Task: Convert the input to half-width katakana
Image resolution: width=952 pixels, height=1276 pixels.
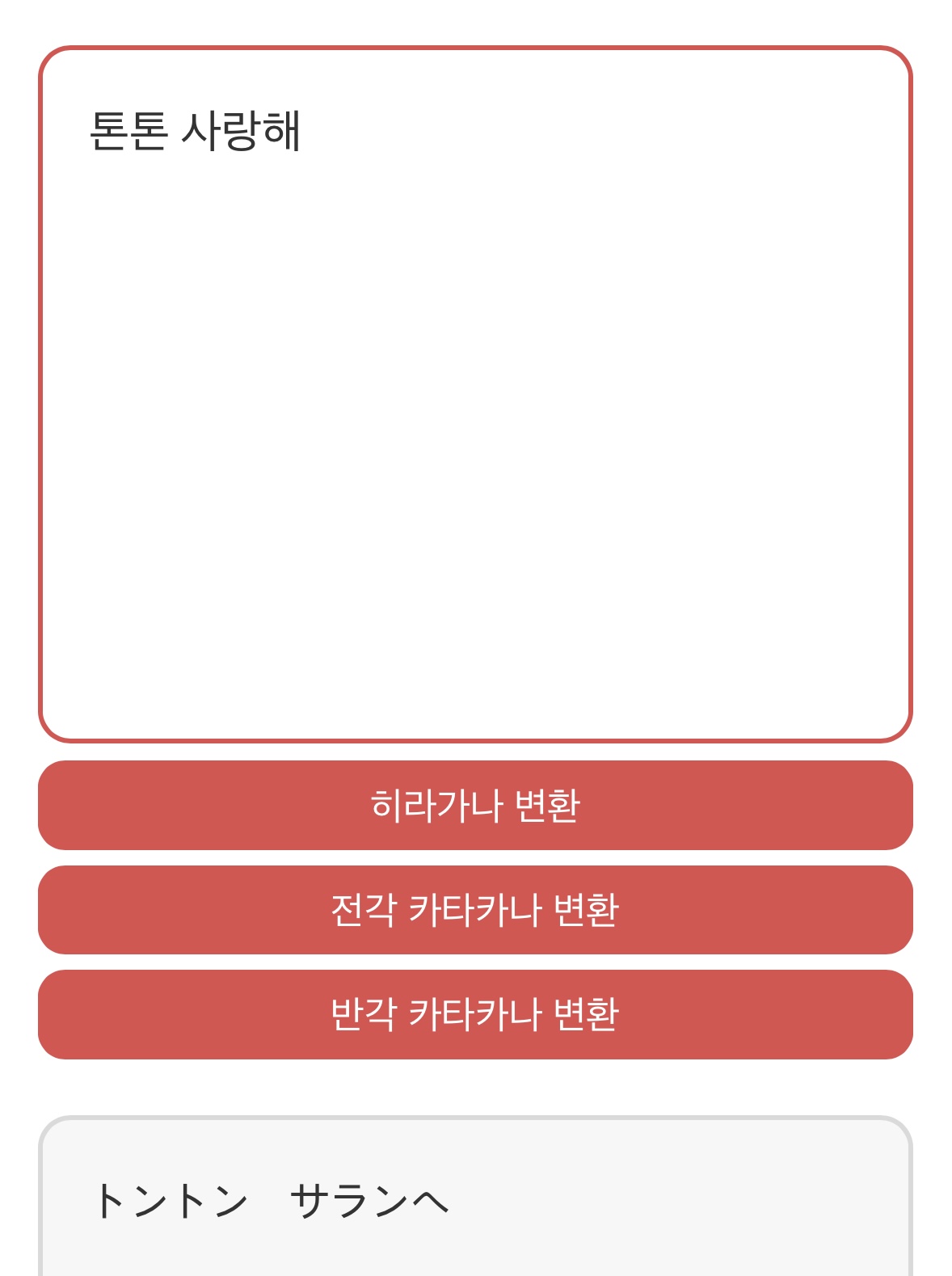Action: pyautogui.click(x=476, y=1014)
